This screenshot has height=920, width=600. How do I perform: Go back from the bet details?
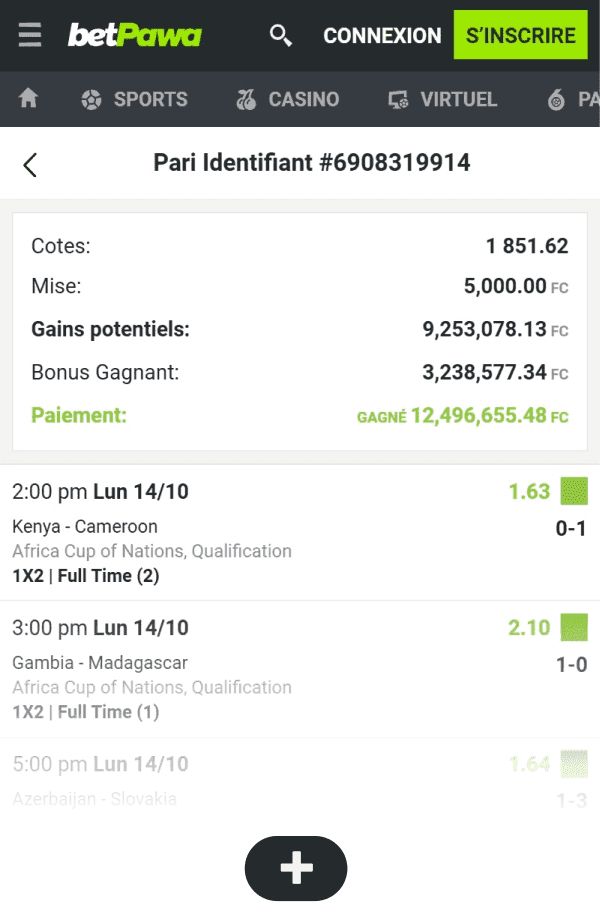30,164
